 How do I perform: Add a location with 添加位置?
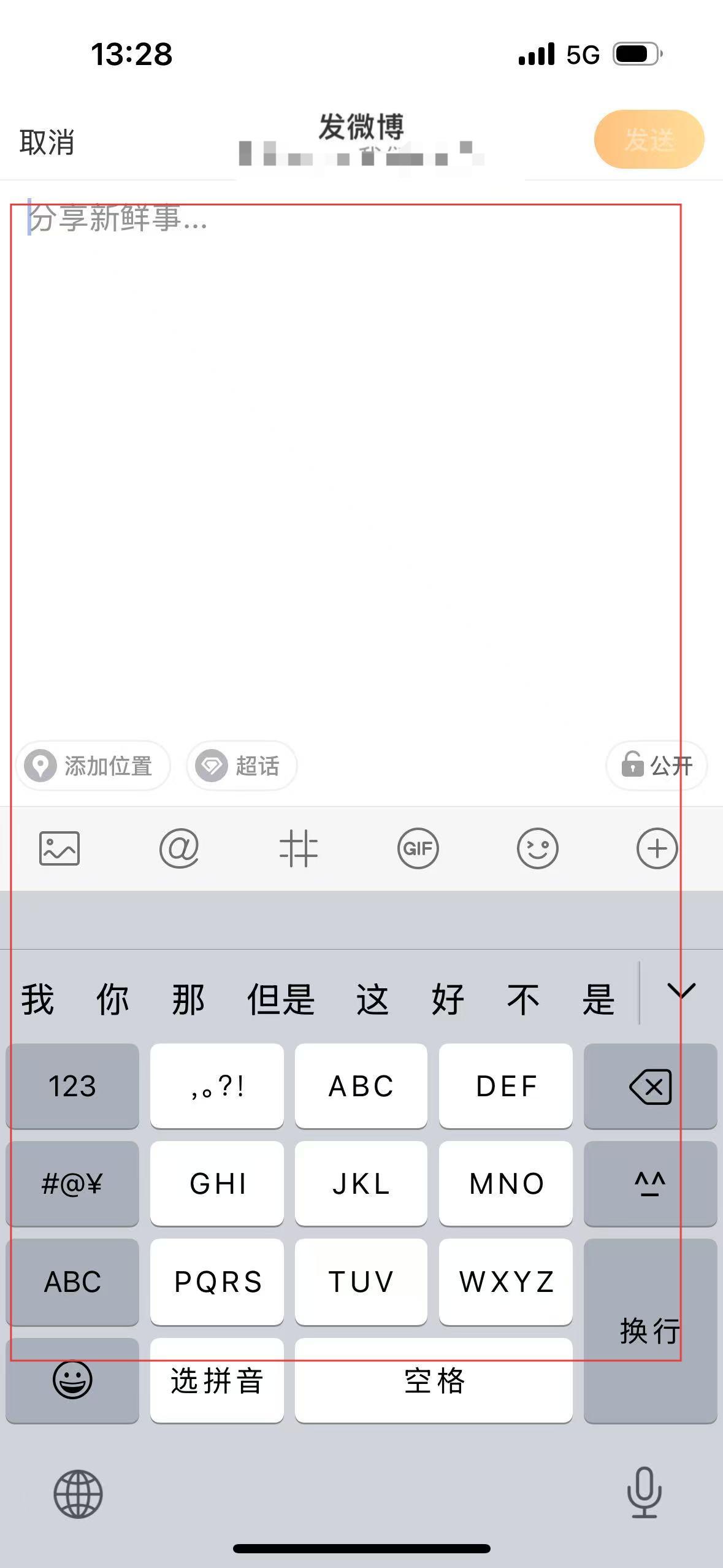[x=93, y=766]
